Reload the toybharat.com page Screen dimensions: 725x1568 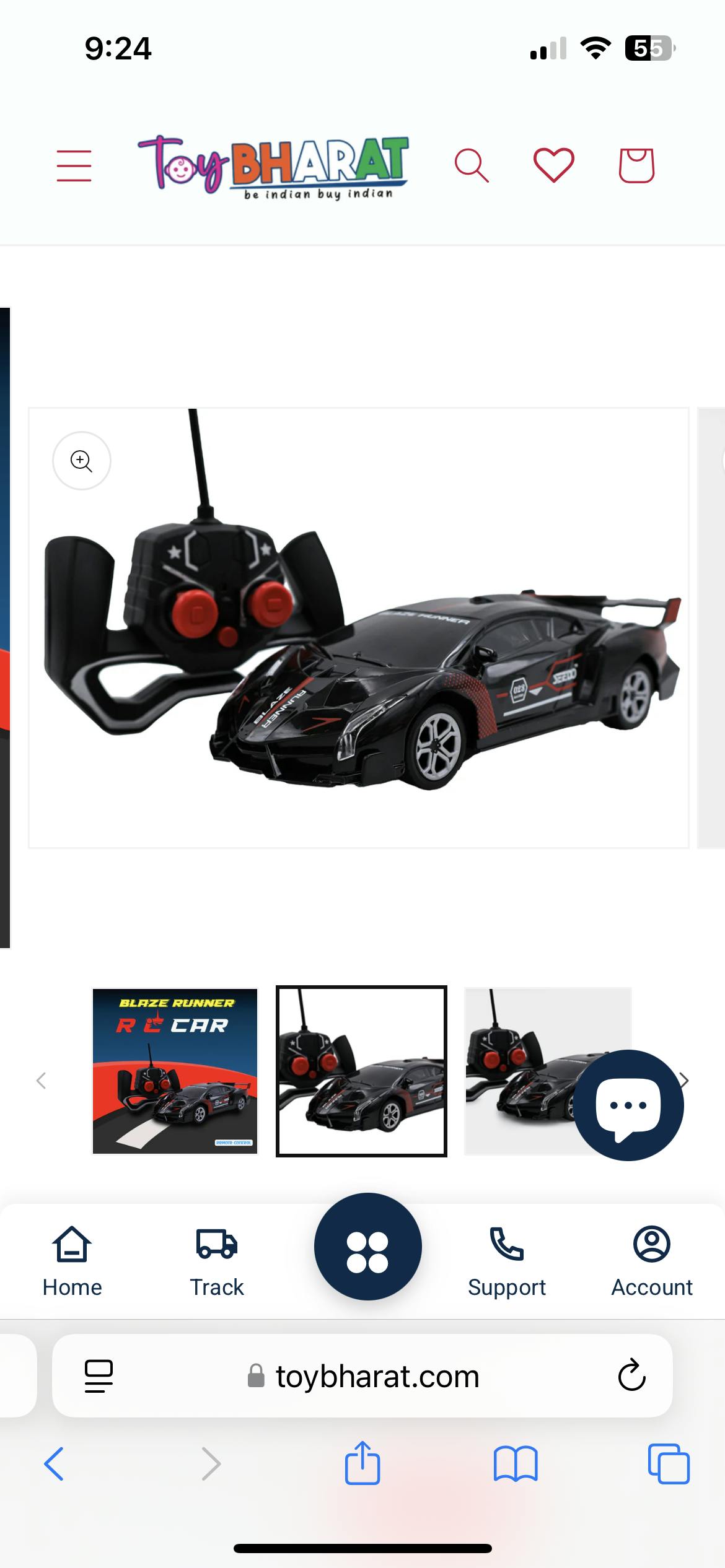[631, 1375]
